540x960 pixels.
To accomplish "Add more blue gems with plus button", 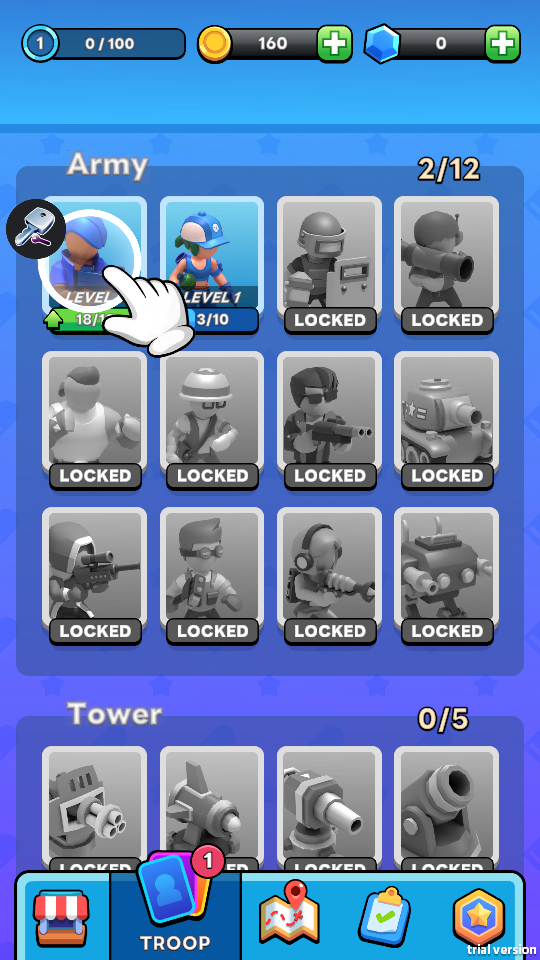I will (x=503, y=44).
